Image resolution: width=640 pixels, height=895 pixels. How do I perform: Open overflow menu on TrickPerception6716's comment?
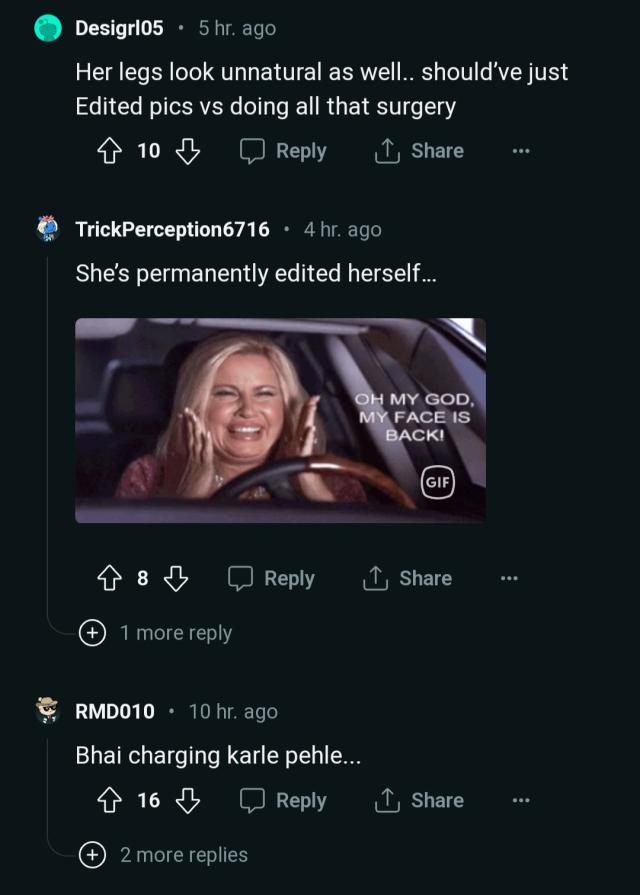[509, 578]
